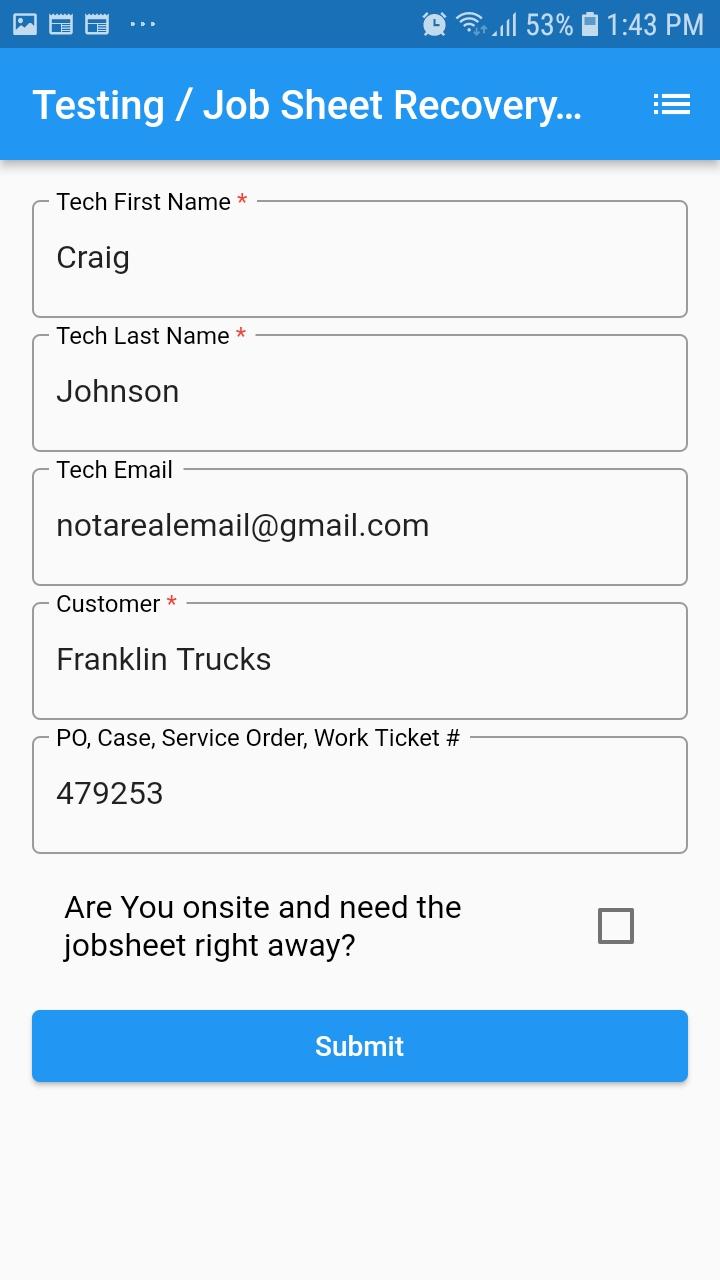Screen dimensions: 720x1280
Task: Focus the Tech Email field
Action: (x=360, y=527)
